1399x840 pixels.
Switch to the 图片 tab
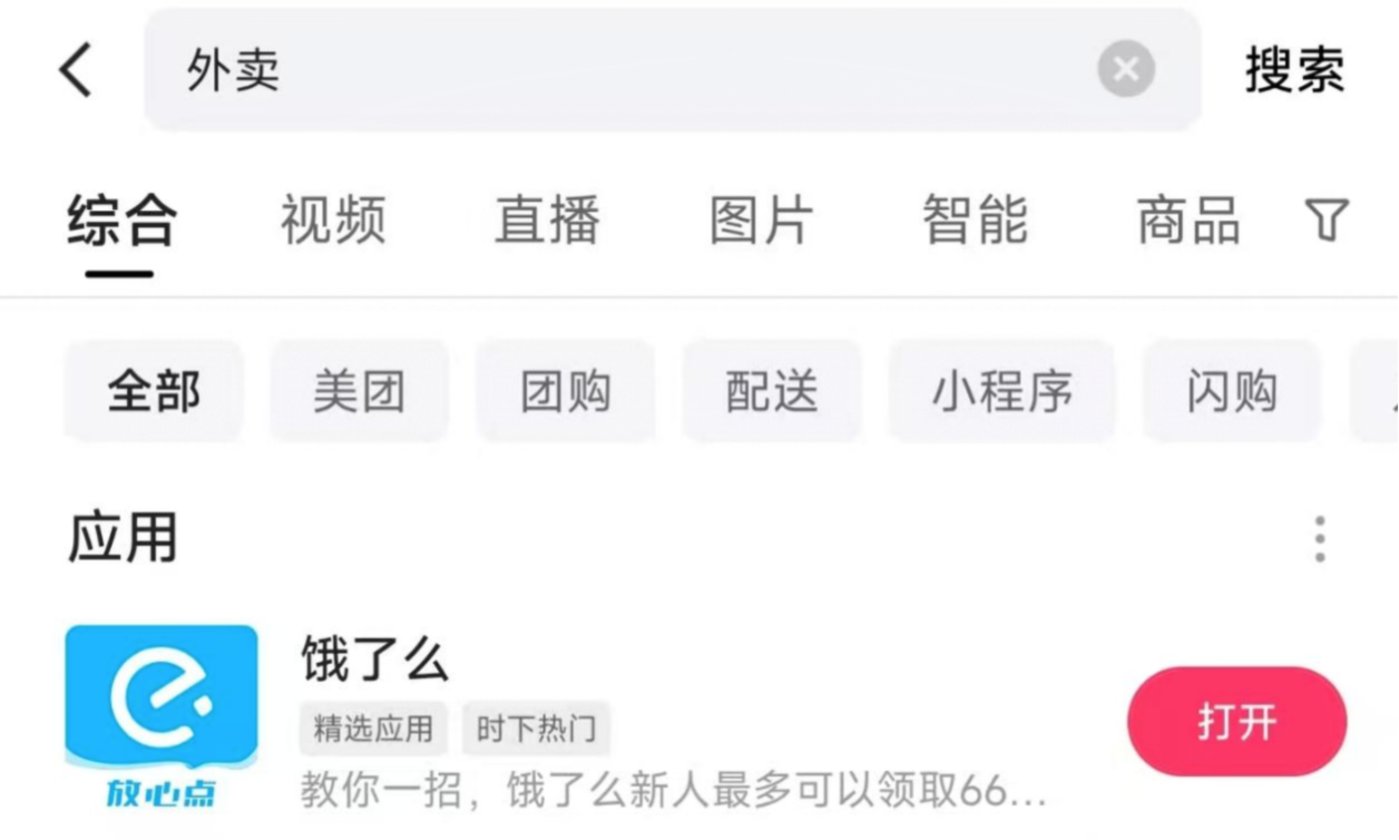(761, 220)
